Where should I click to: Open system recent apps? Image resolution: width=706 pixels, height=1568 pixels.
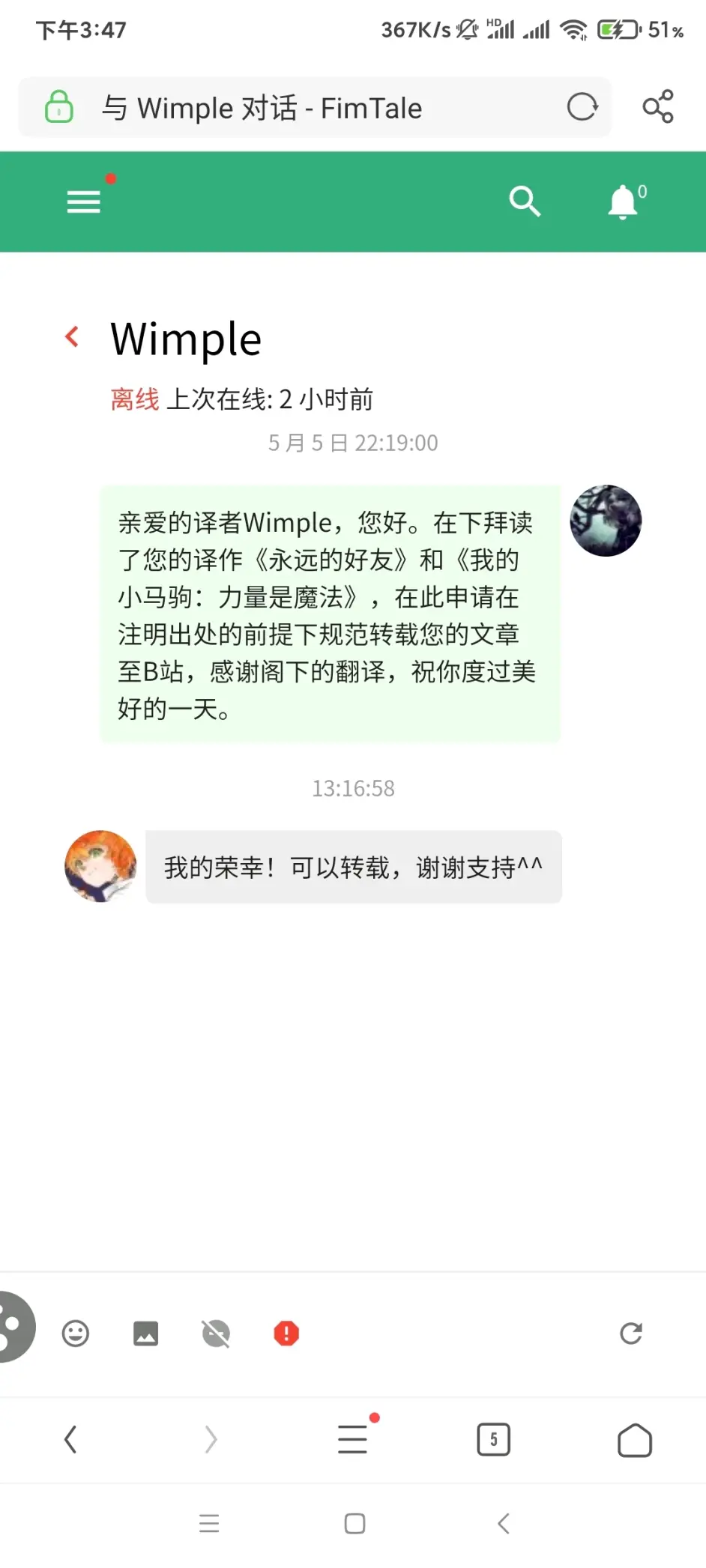[x=209, y=1524]
